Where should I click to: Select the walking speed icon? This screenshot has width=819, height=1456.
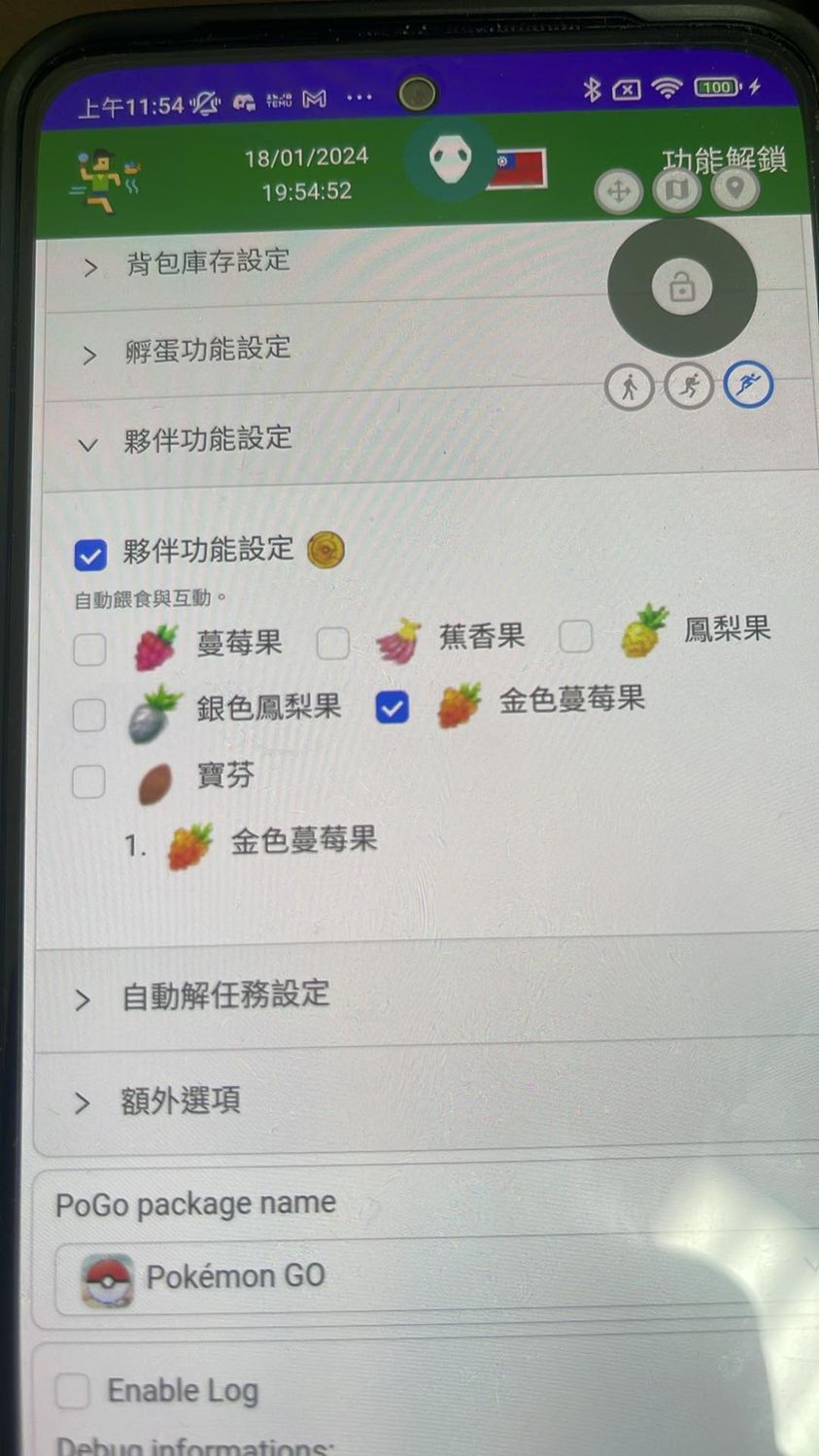(629, 388)
